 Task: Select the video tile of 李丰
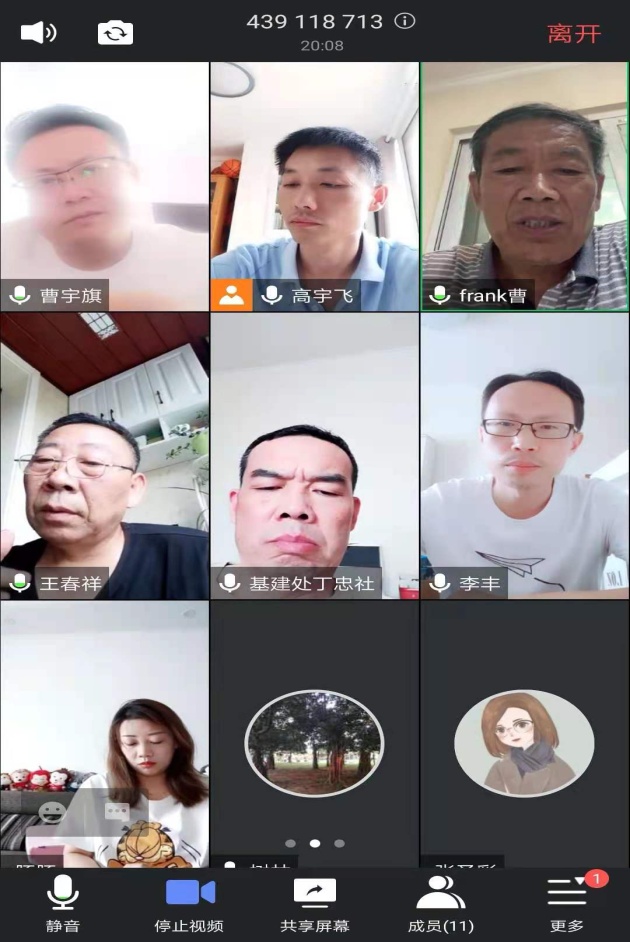point(524,455)
